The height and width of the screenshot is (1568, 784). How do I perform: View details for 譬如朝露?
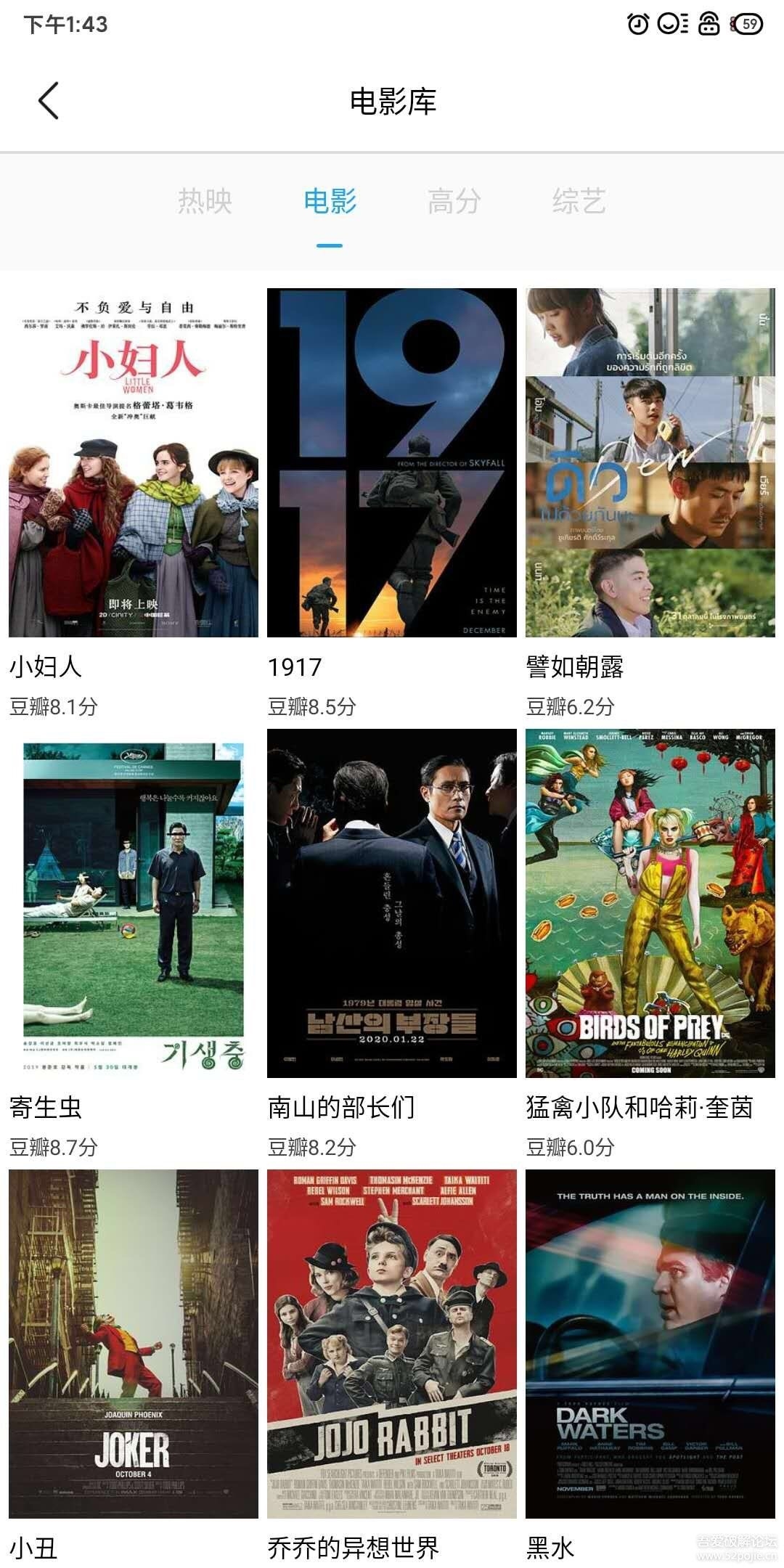coord(650,463)
